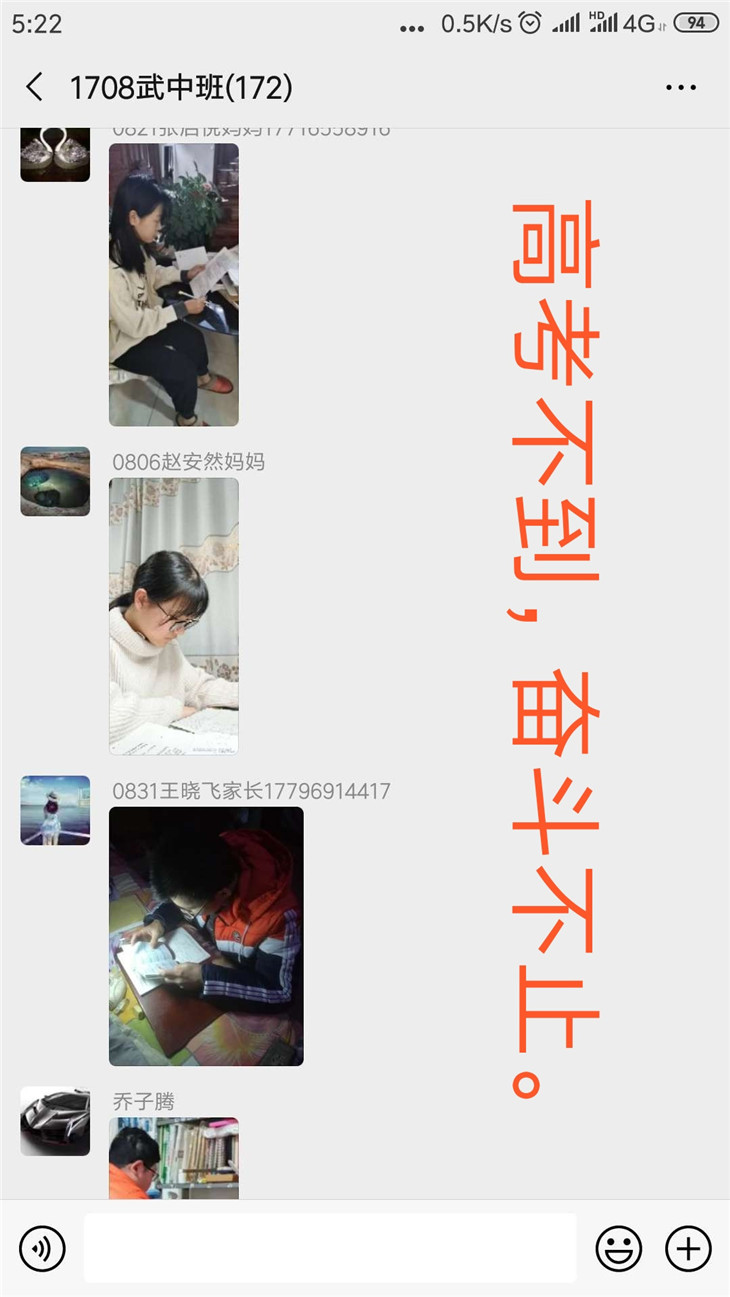This screenshot has height=1297, width=730.
Task: Open the emoji sticker panel
Action: point(619,1248)
